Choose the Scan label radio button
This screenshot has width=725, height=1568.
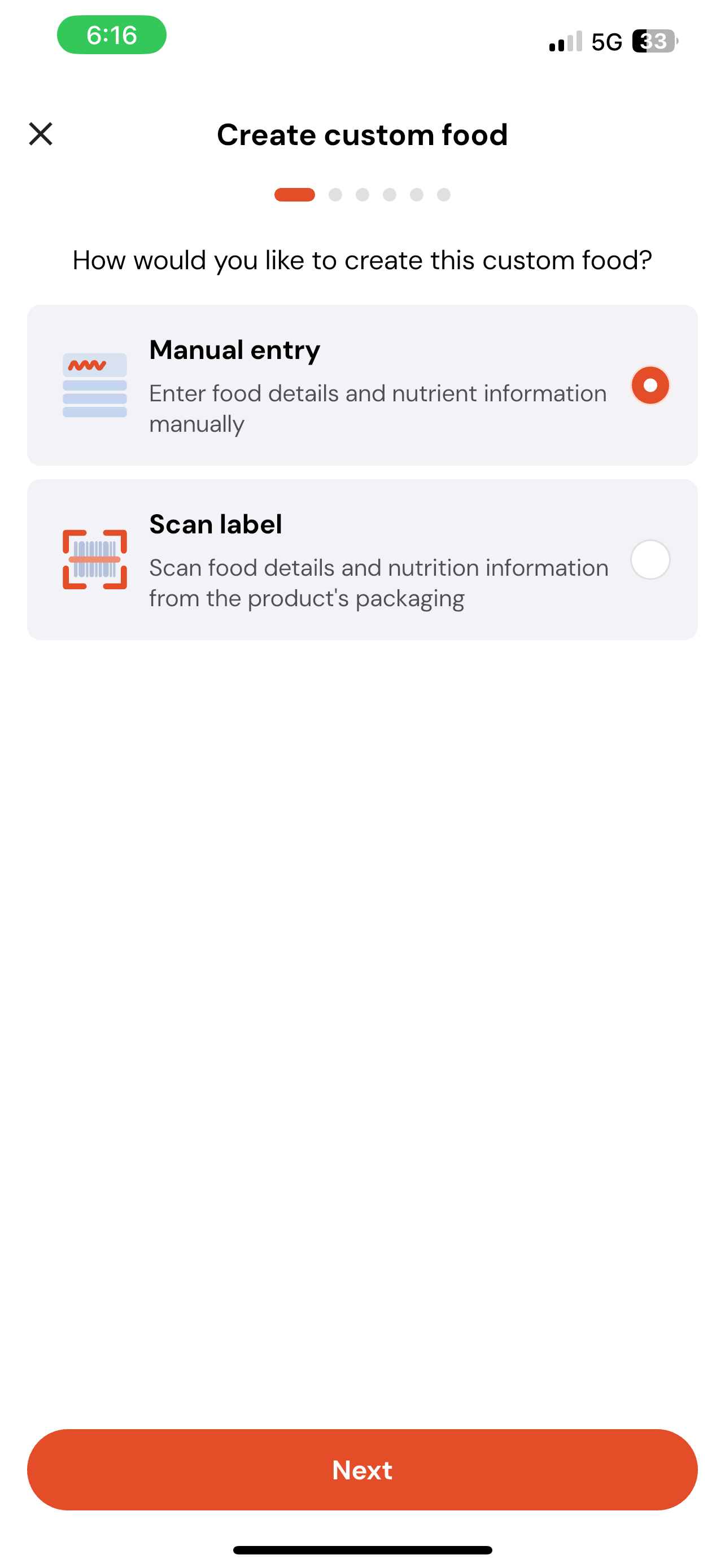[650, 559]
